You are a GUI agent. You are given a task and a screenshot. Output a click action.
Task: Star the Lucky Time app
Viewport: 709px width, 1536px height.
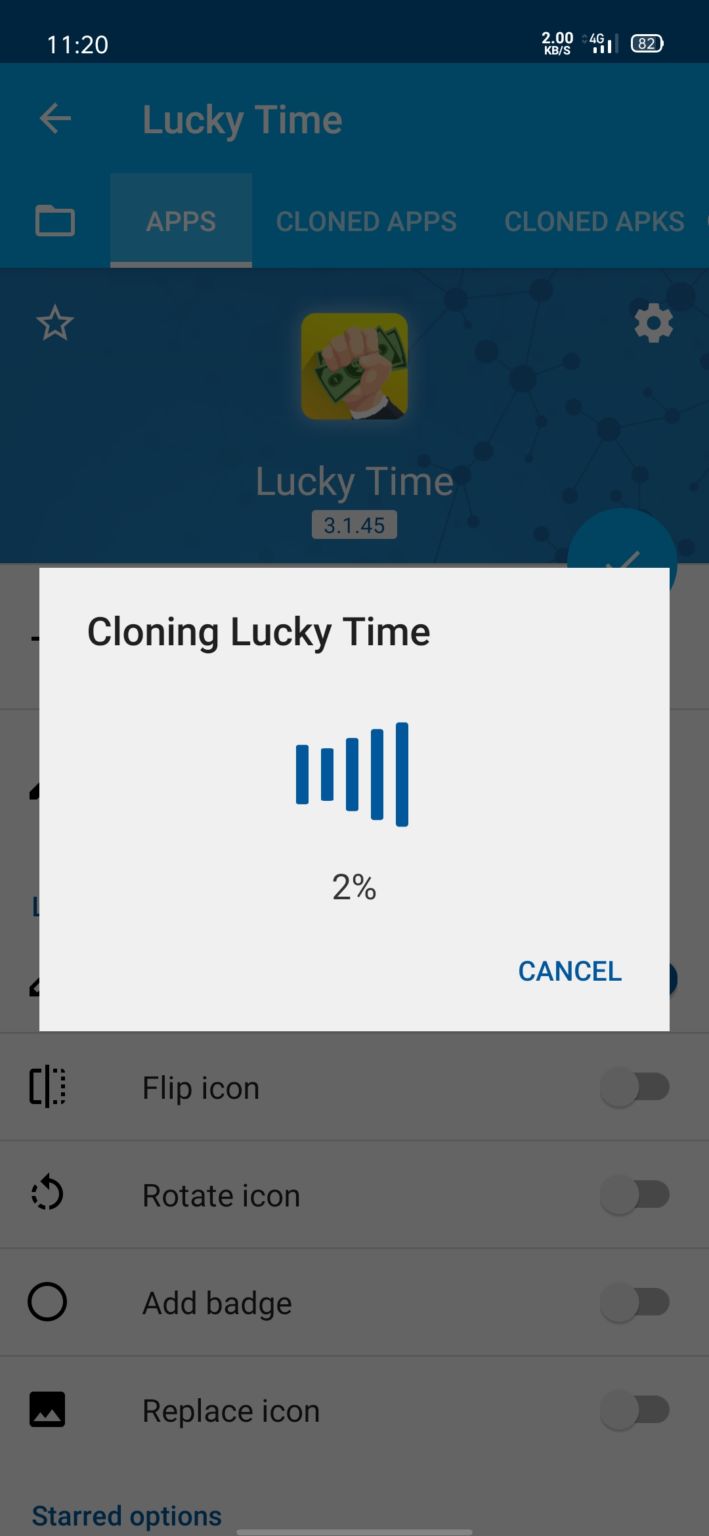click(x=55, y=323)
